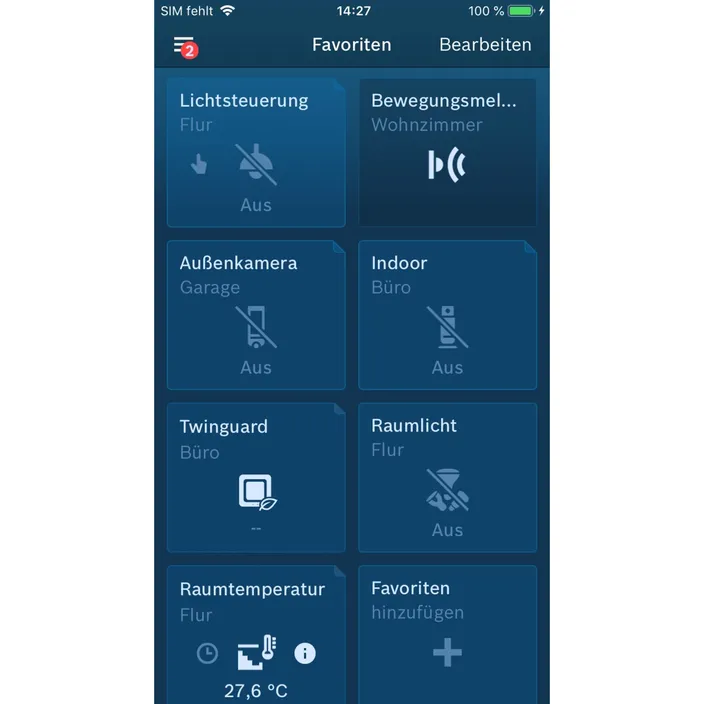Tap the clock schedule icon on Raumtemperatur

tap(207, 653)
